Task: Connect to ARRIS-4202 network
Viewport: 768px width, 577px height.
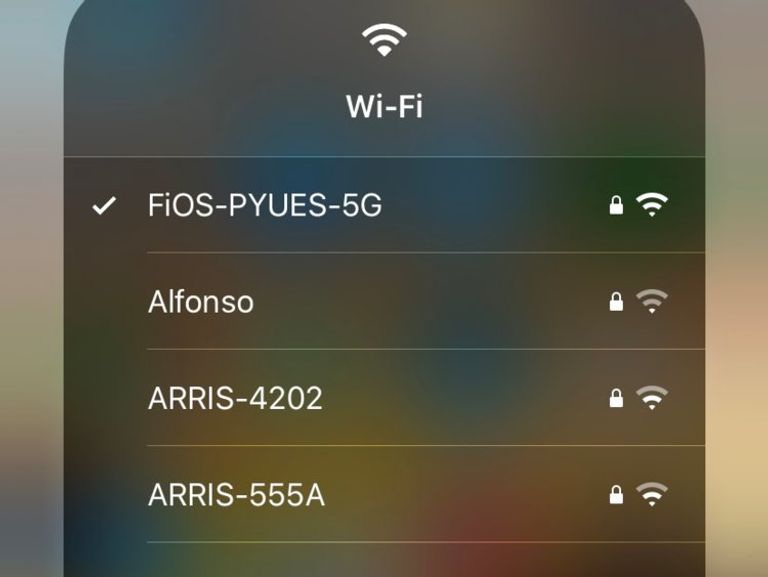Action: [x=235, y=398]
